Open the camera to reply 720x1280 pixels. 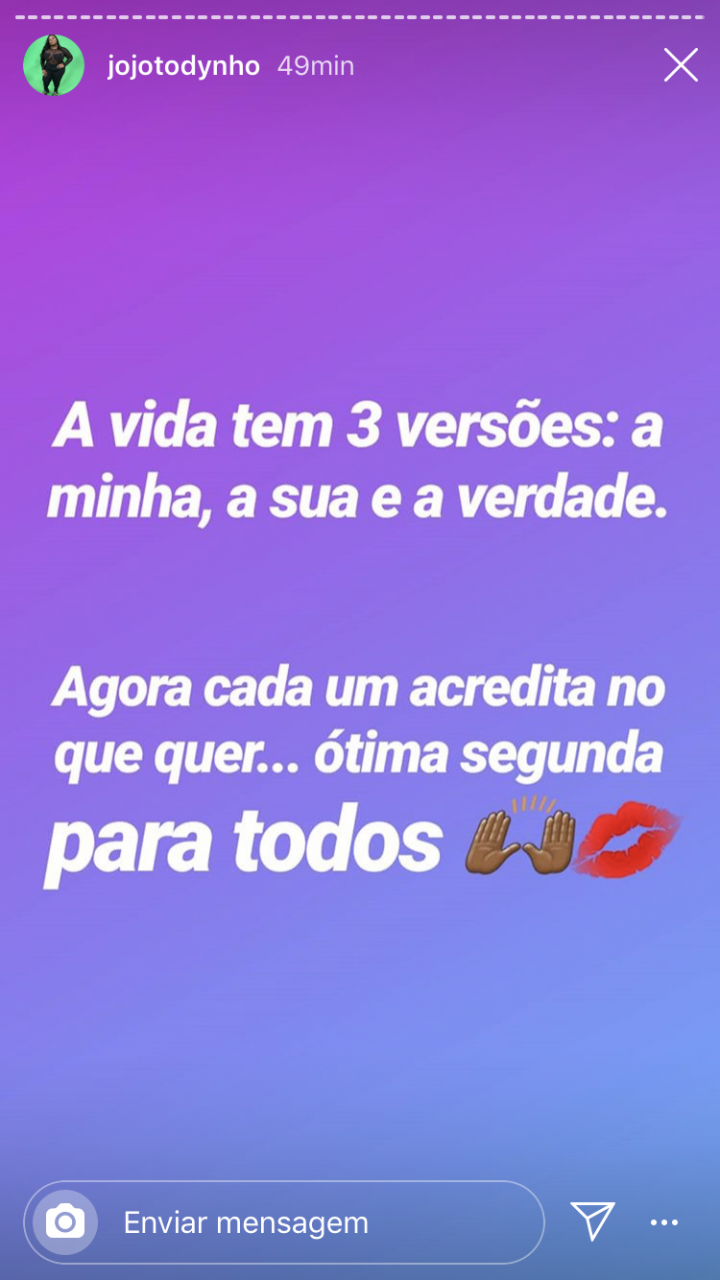point(66,1222)
